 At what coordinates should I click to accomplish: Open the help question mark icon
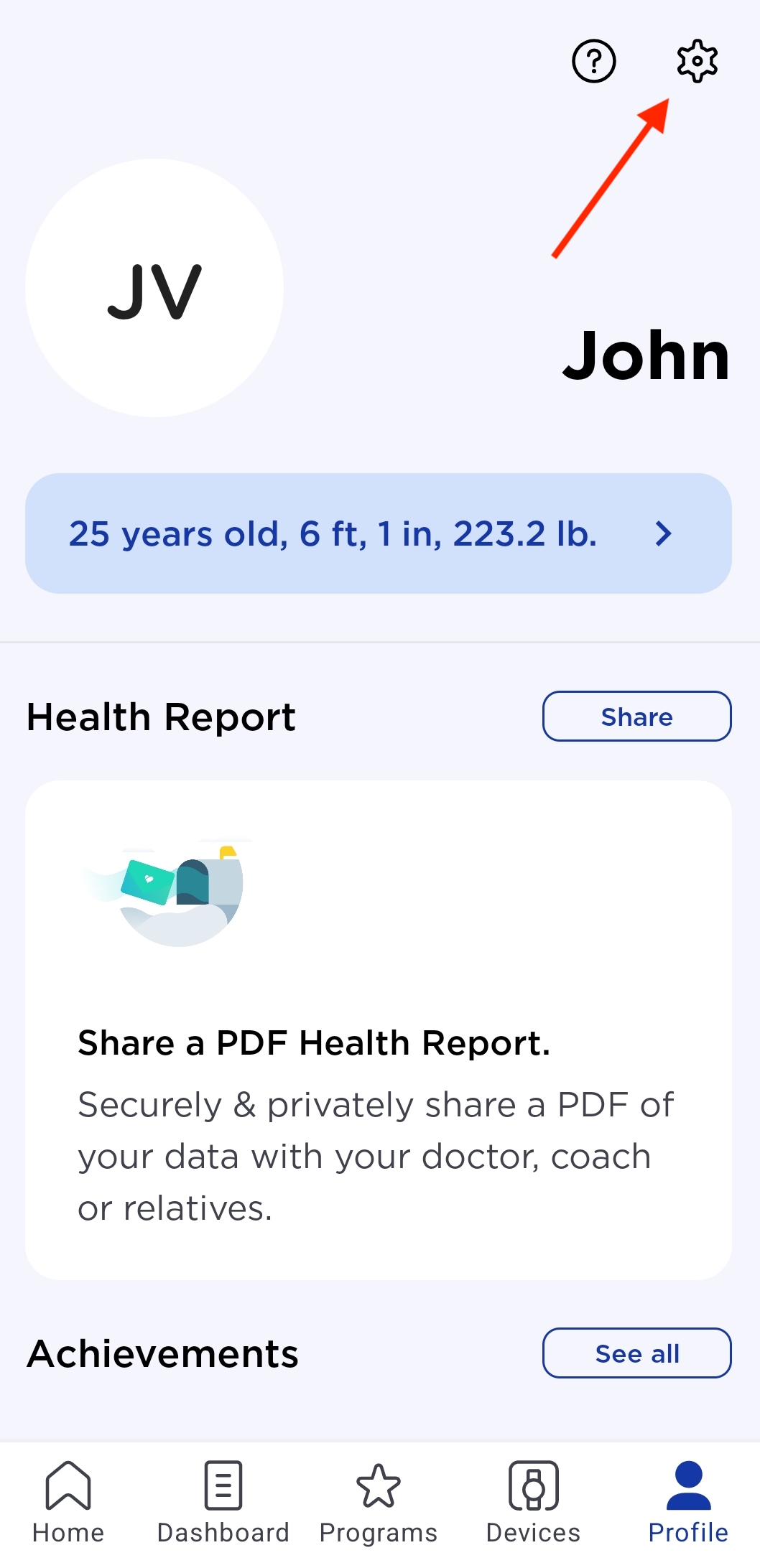(593, 62)
